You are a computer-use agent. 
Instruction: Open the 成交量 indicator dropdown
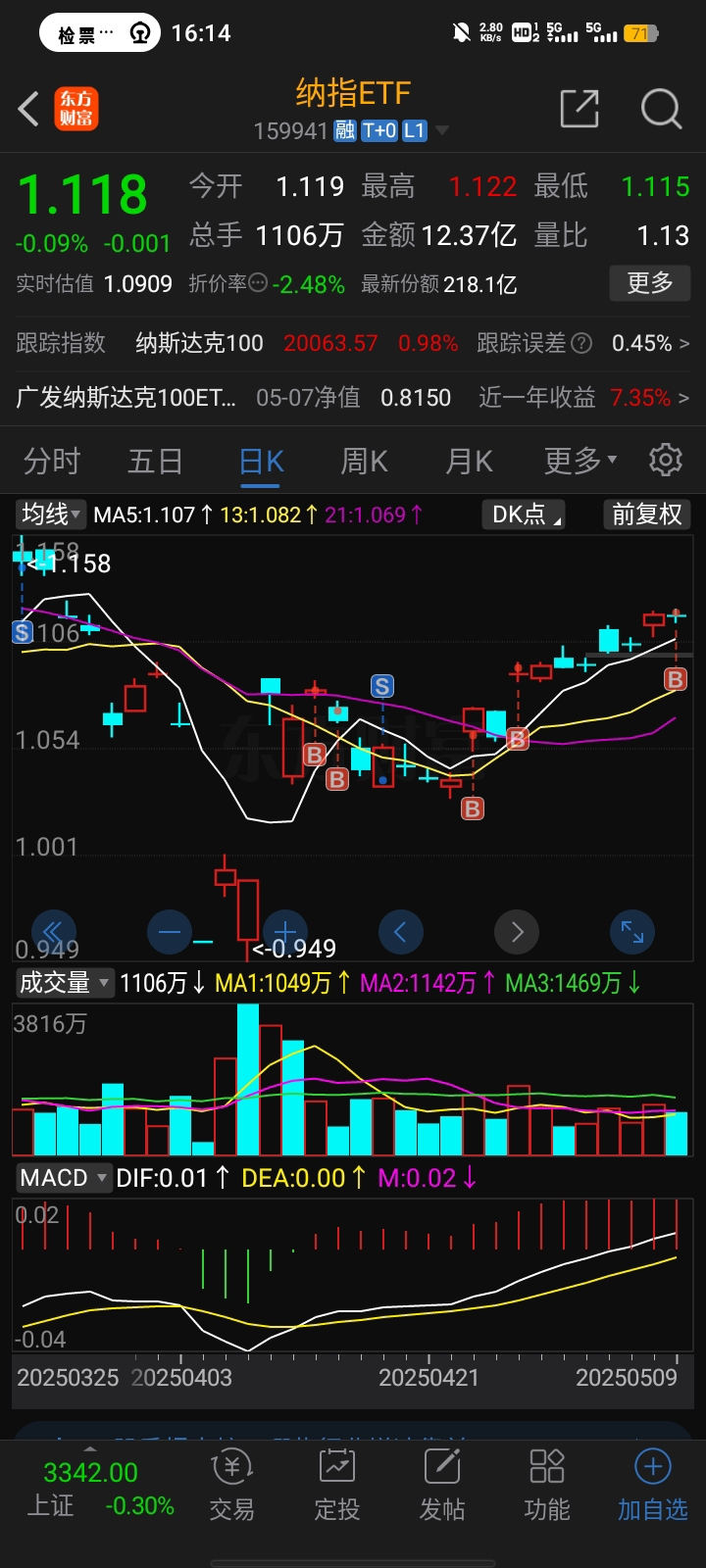tap(64, 983)
